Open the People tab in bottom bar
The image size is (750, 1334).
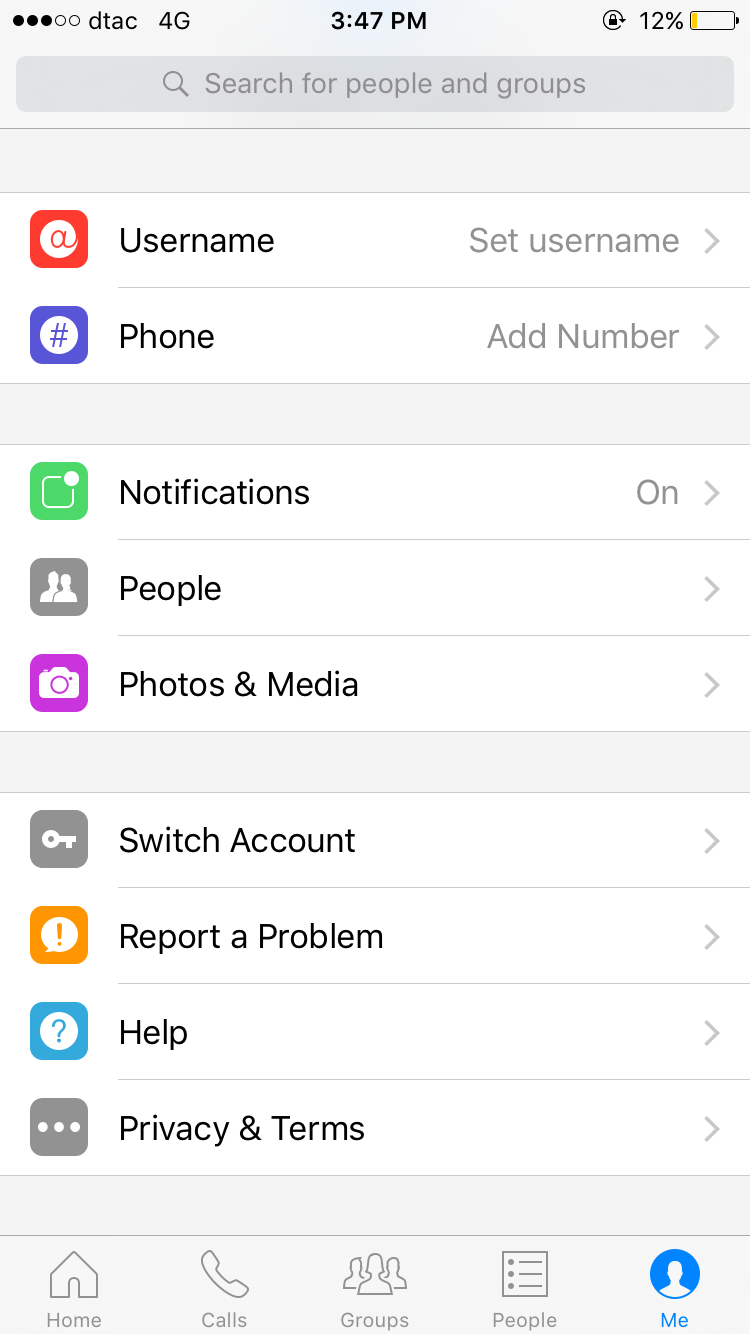pos(524,1288)
